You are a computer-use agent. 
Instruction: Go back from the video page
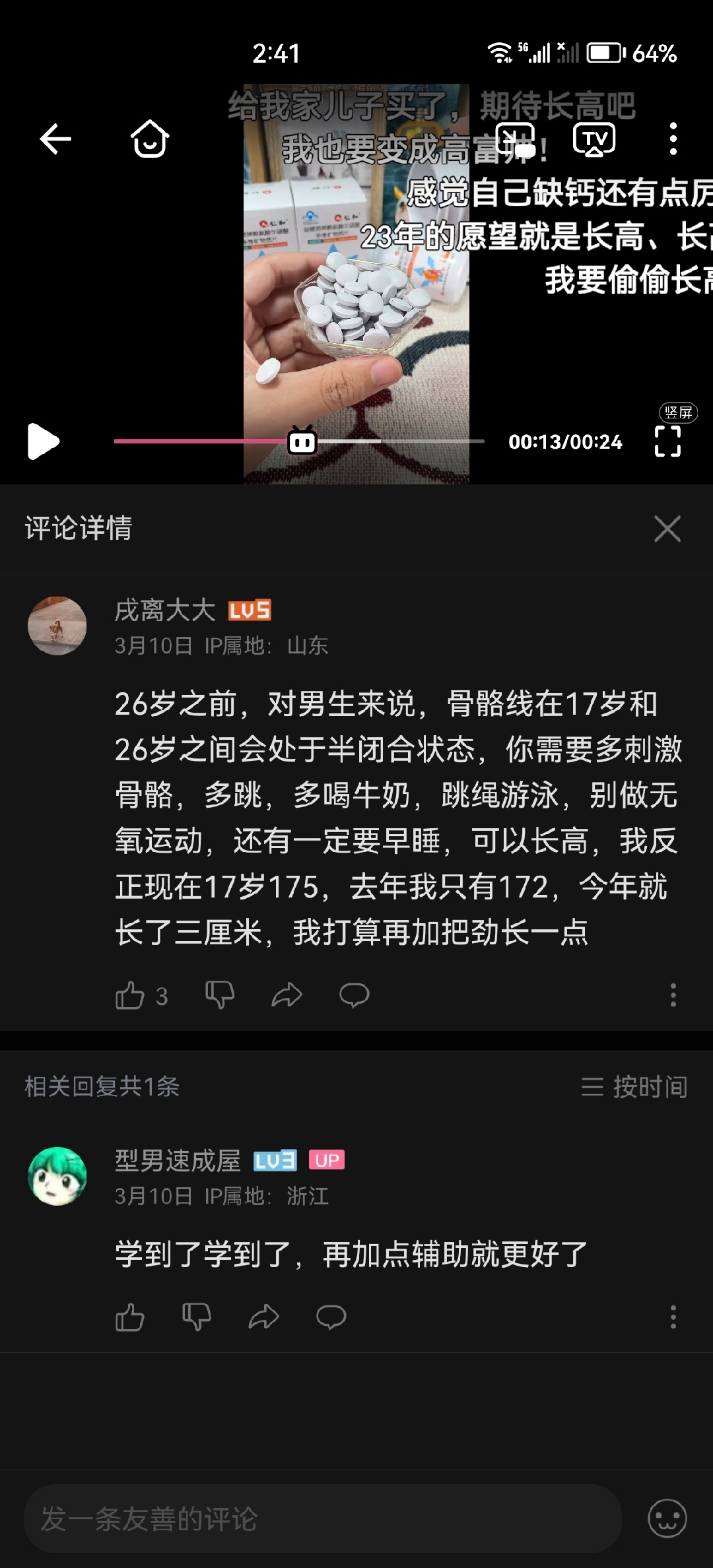(55, 139)
